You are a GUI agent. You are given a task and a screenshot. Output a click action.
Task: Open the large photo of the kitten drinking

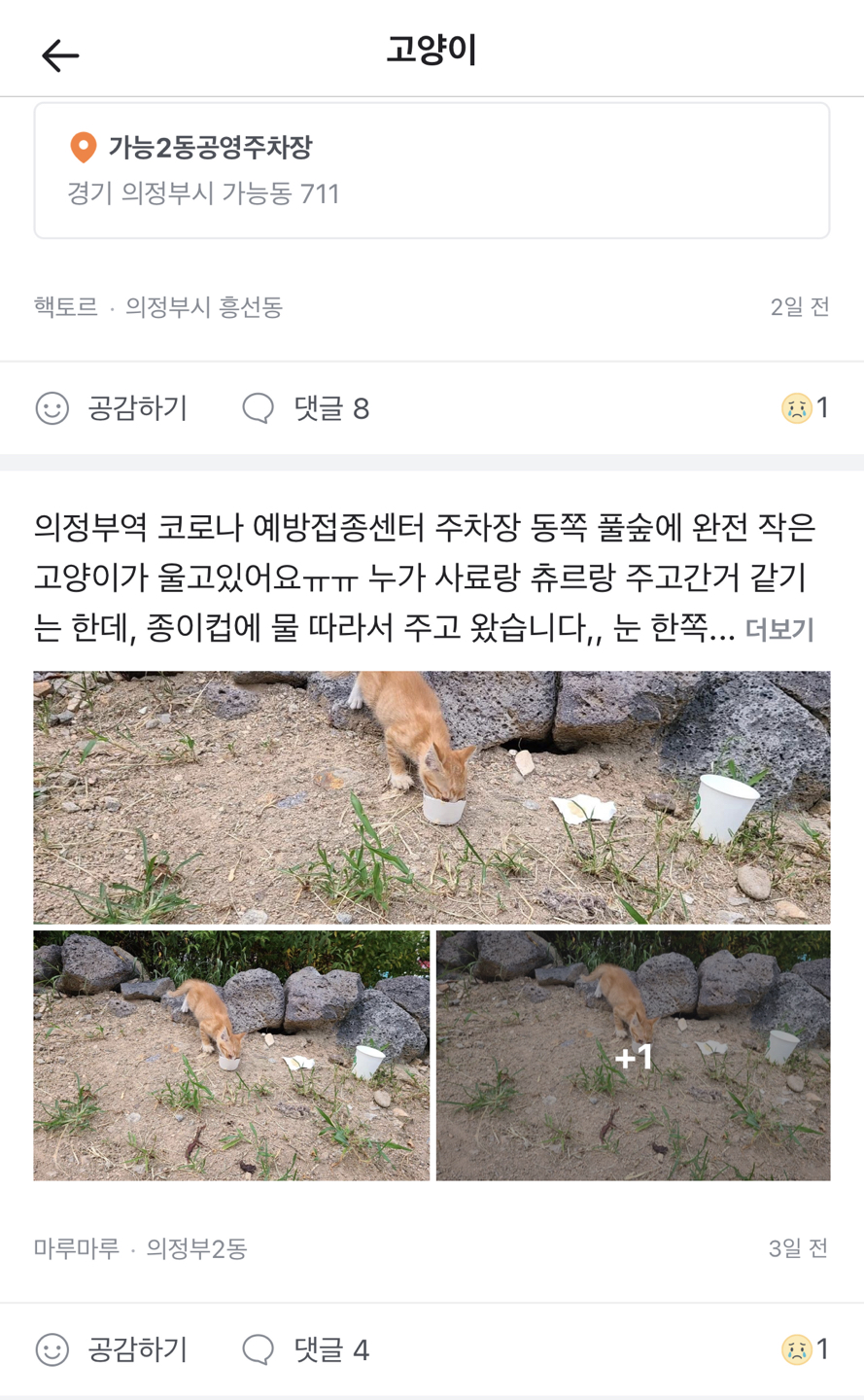432,797
